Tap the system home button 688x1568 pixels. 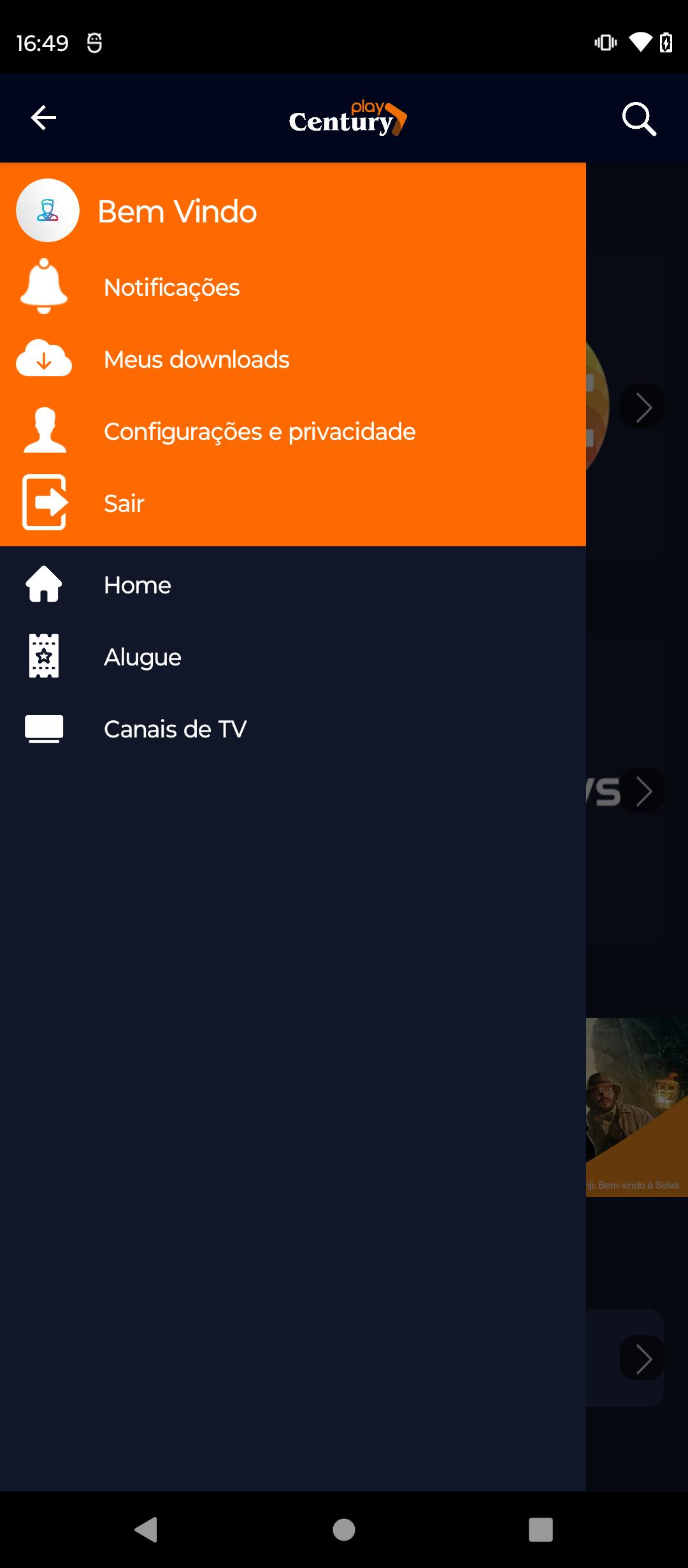click(344, 1529)
